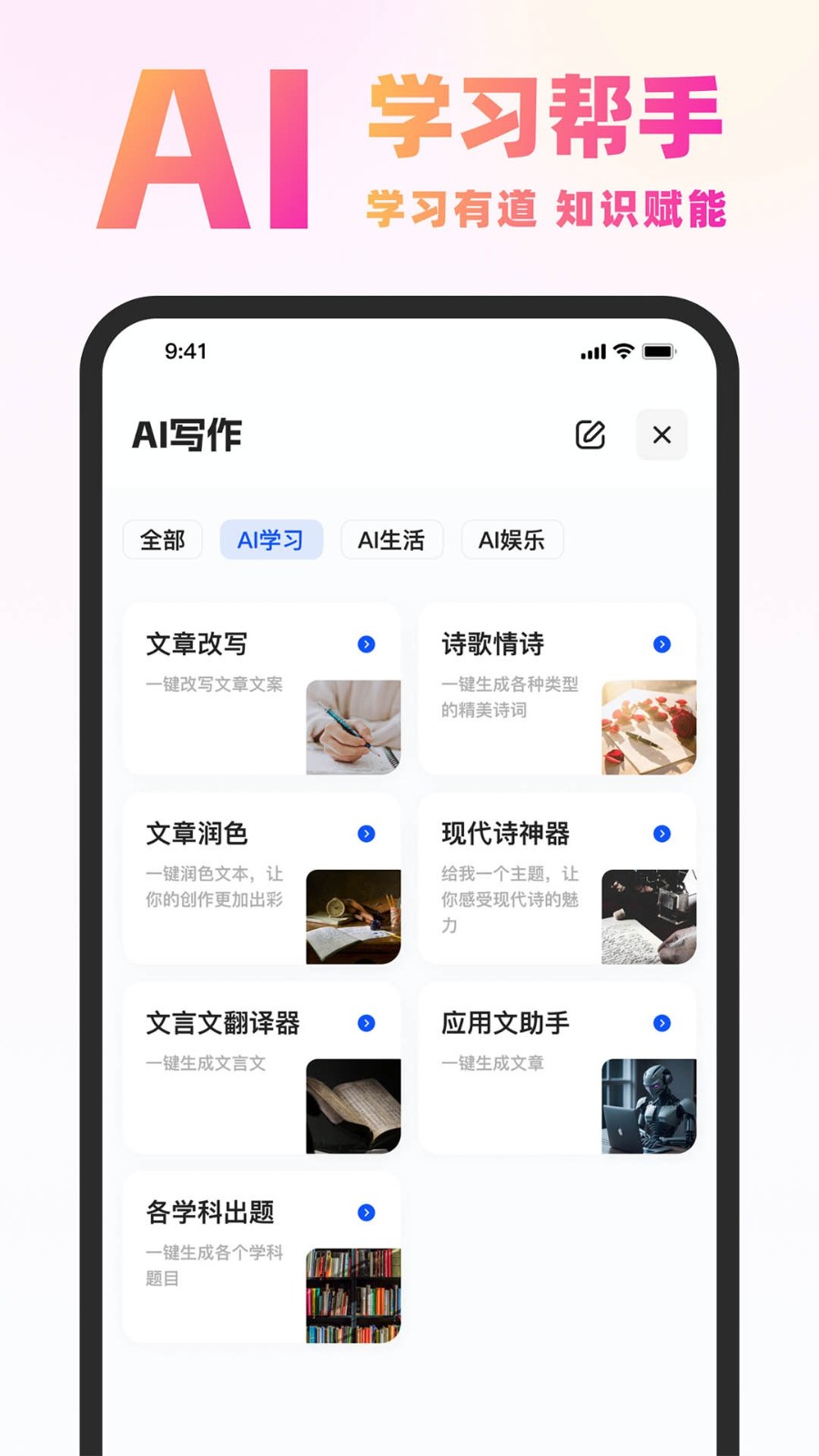
Task: Open 文章改写 via its blue arrow icon
Action: tap(367, 644)
